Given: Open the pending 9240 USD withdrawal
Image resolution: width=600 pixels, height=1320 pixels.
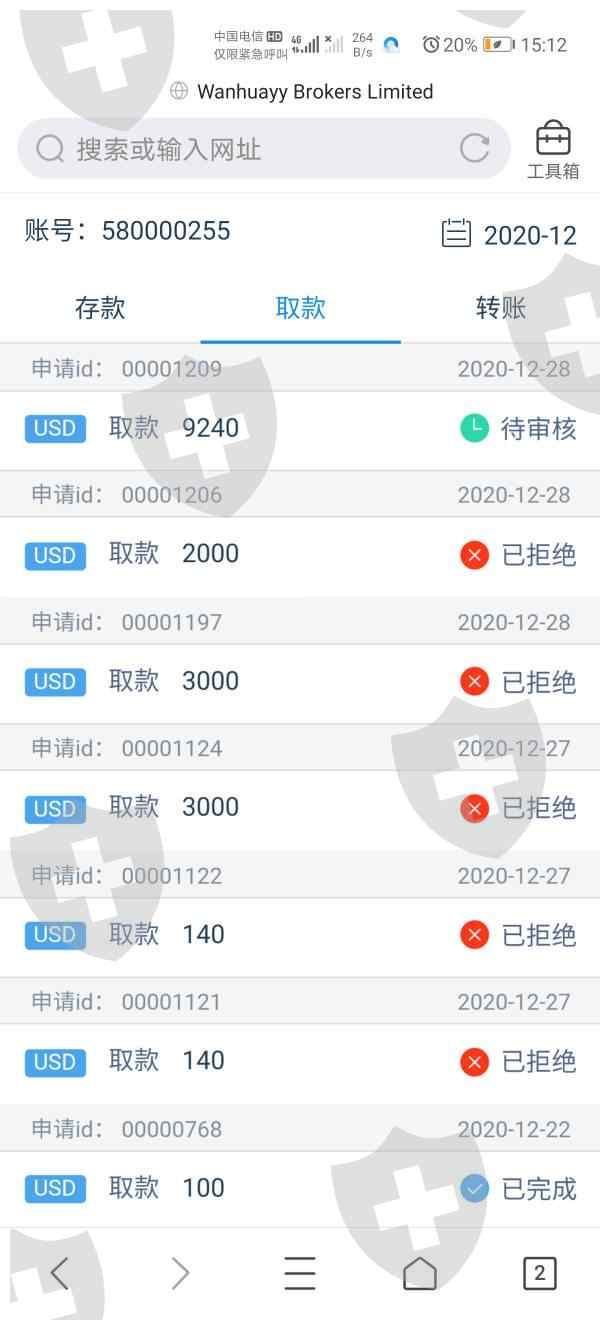Looking at the screenshot, I should [300, 429].
